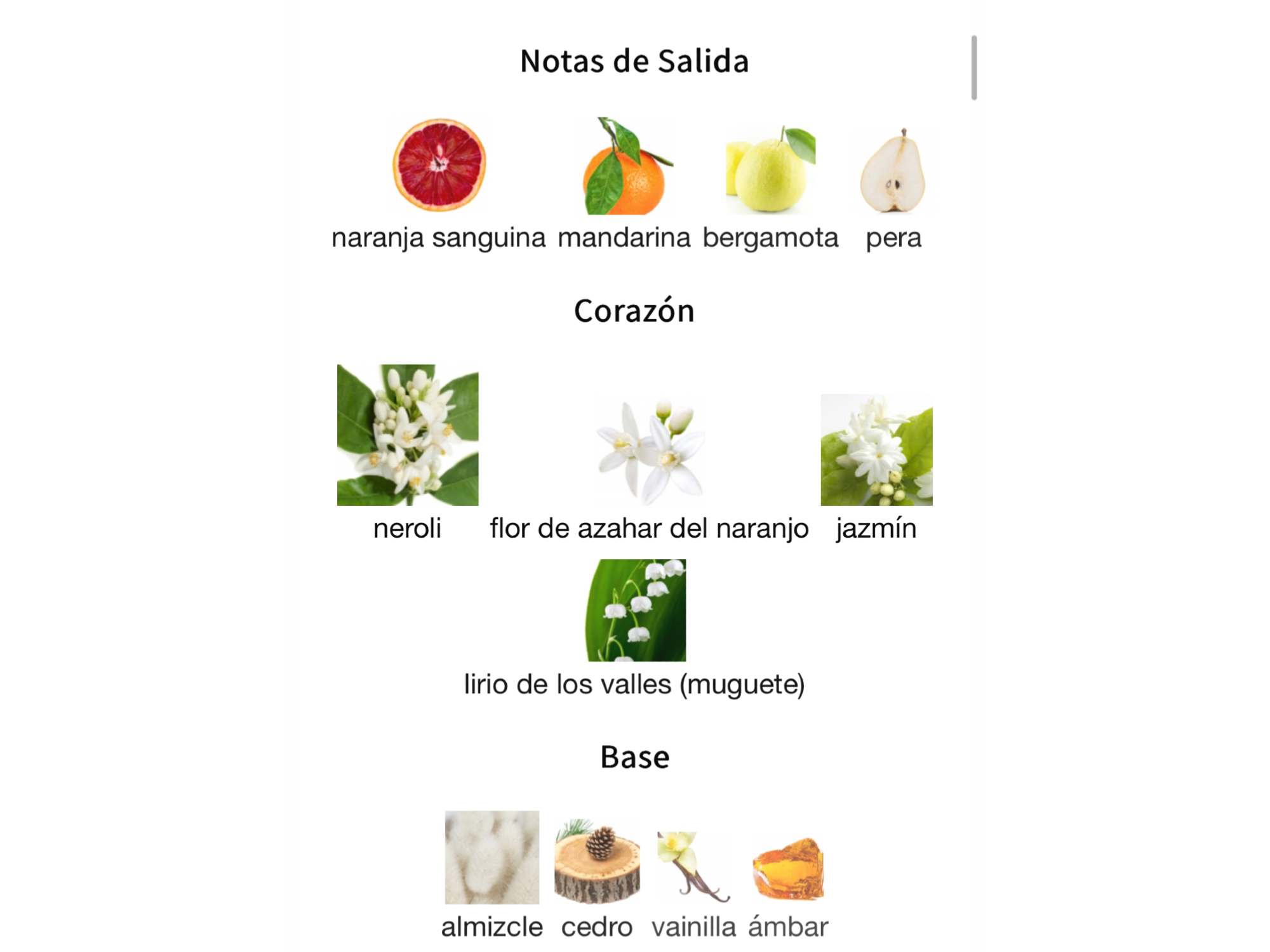Open the neroli note
Image resolution: width=1270 pixels, height=952 pixels.
[408, 435]
